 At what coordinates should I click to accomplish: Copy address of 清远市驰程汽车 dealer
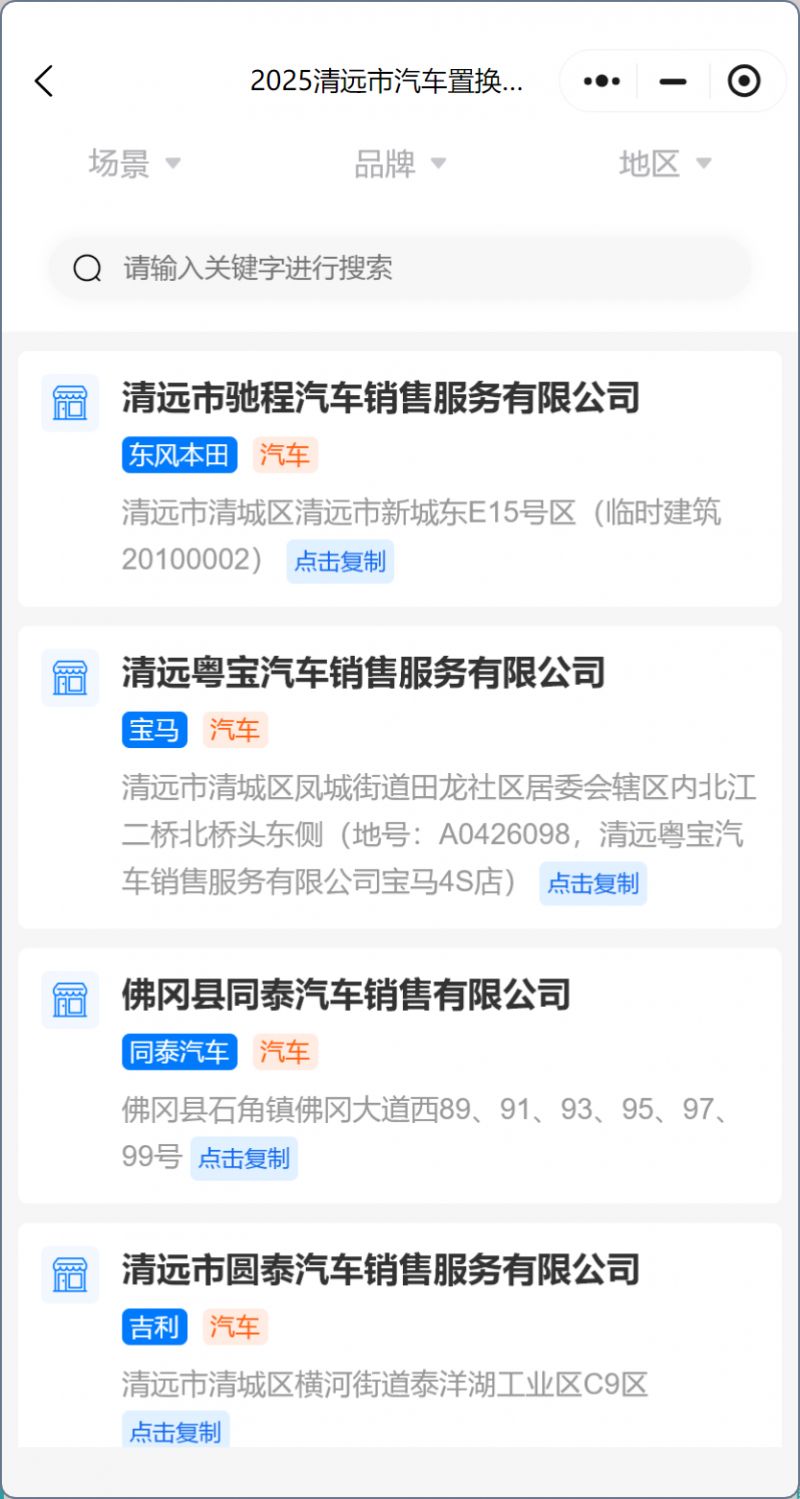(340, 561)
